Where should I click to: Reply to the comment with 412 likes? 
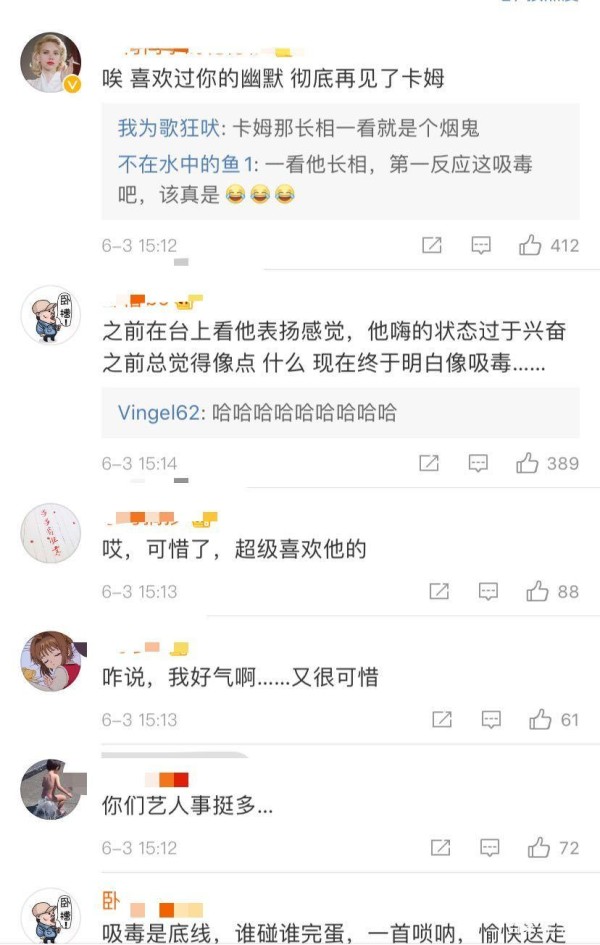coord(481,245)
